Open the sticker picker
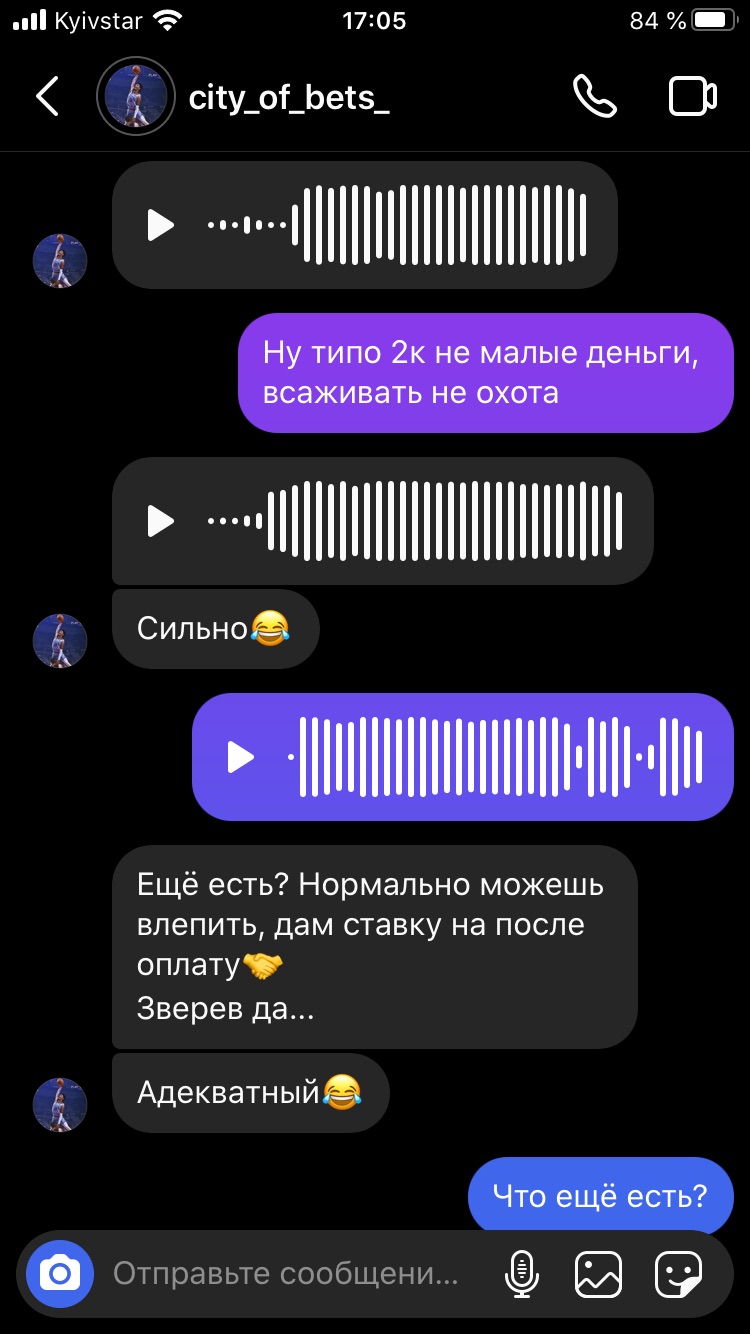This screenshot has height=1334, width=750. 678,1274
